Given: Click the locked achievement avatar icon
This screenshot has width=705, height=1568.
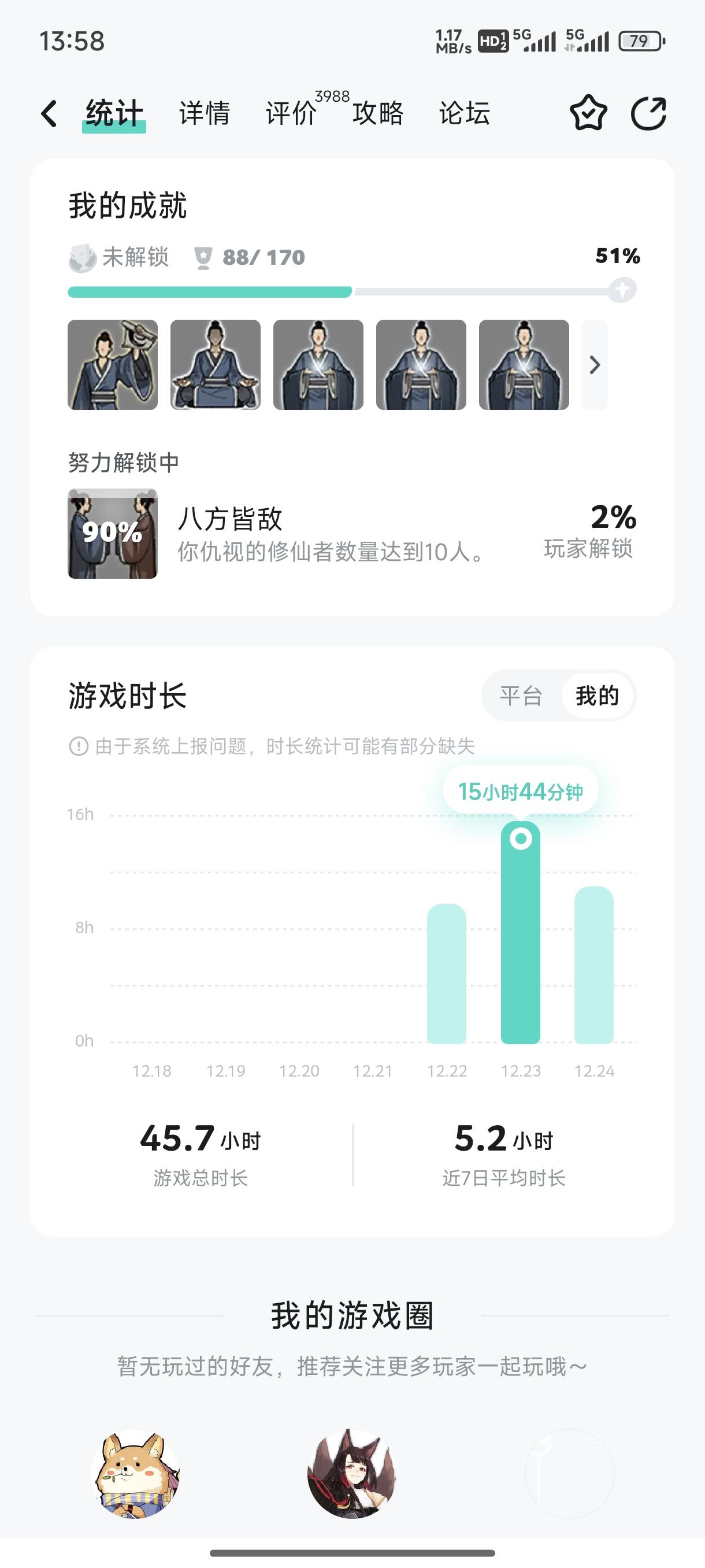Looking at the screenshot, I should click(84, 257).
